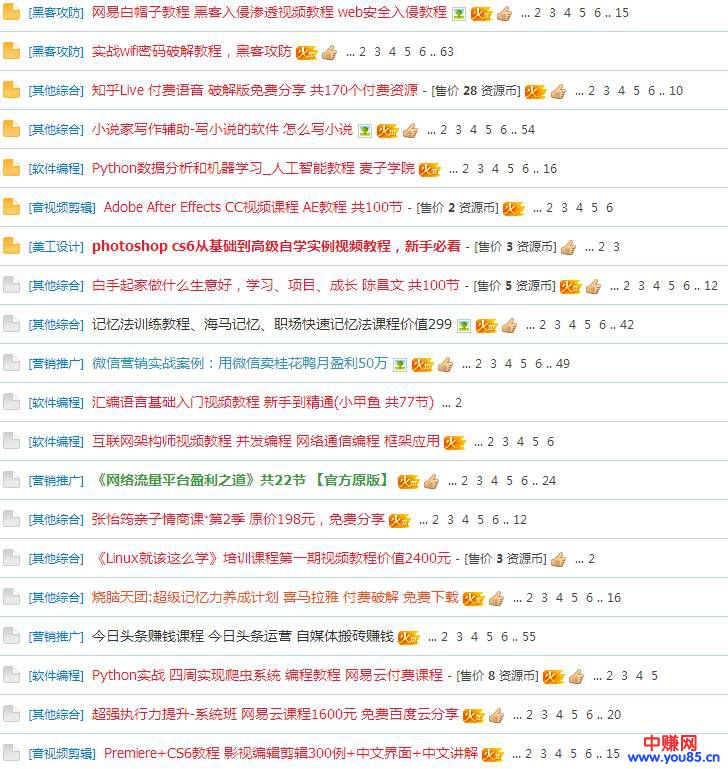The width and height of the screenshot is (728, 769).
Task: Open the 张怡筠亲子情商课 thread
Action: [x=237, y=519]
